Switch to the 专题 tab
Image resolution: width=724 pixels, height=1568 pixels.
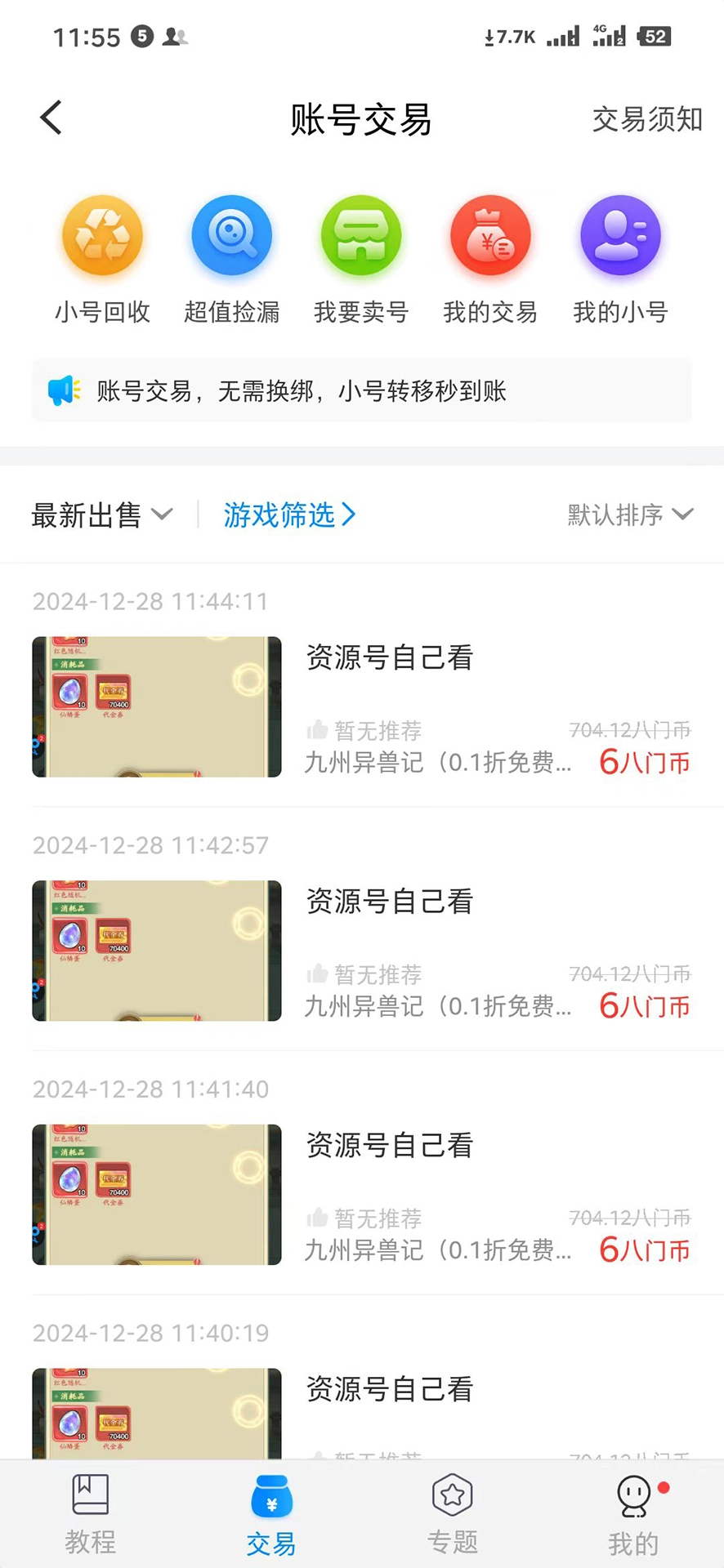tap(453, 1515)
